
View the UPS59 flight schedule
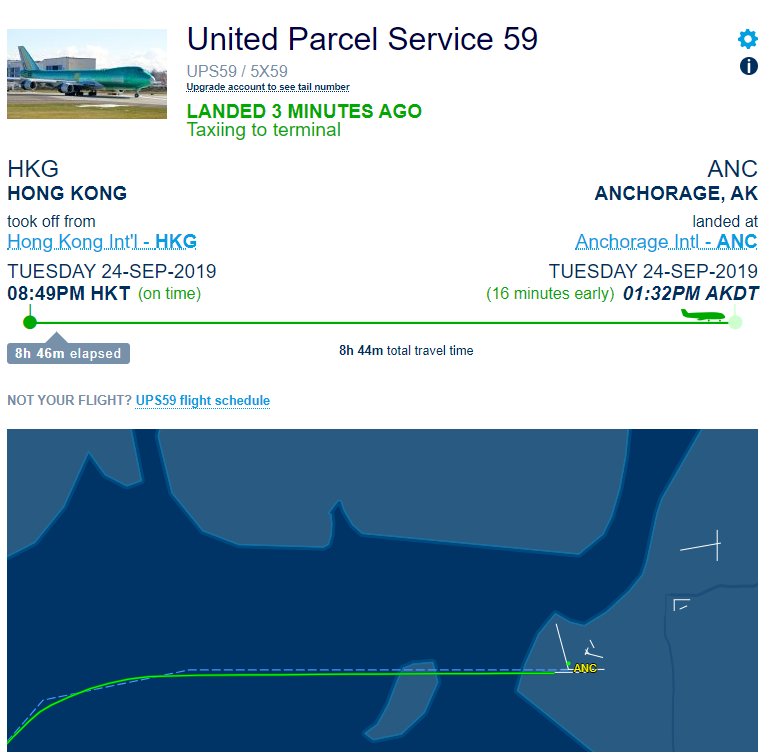tap(202, 400)
